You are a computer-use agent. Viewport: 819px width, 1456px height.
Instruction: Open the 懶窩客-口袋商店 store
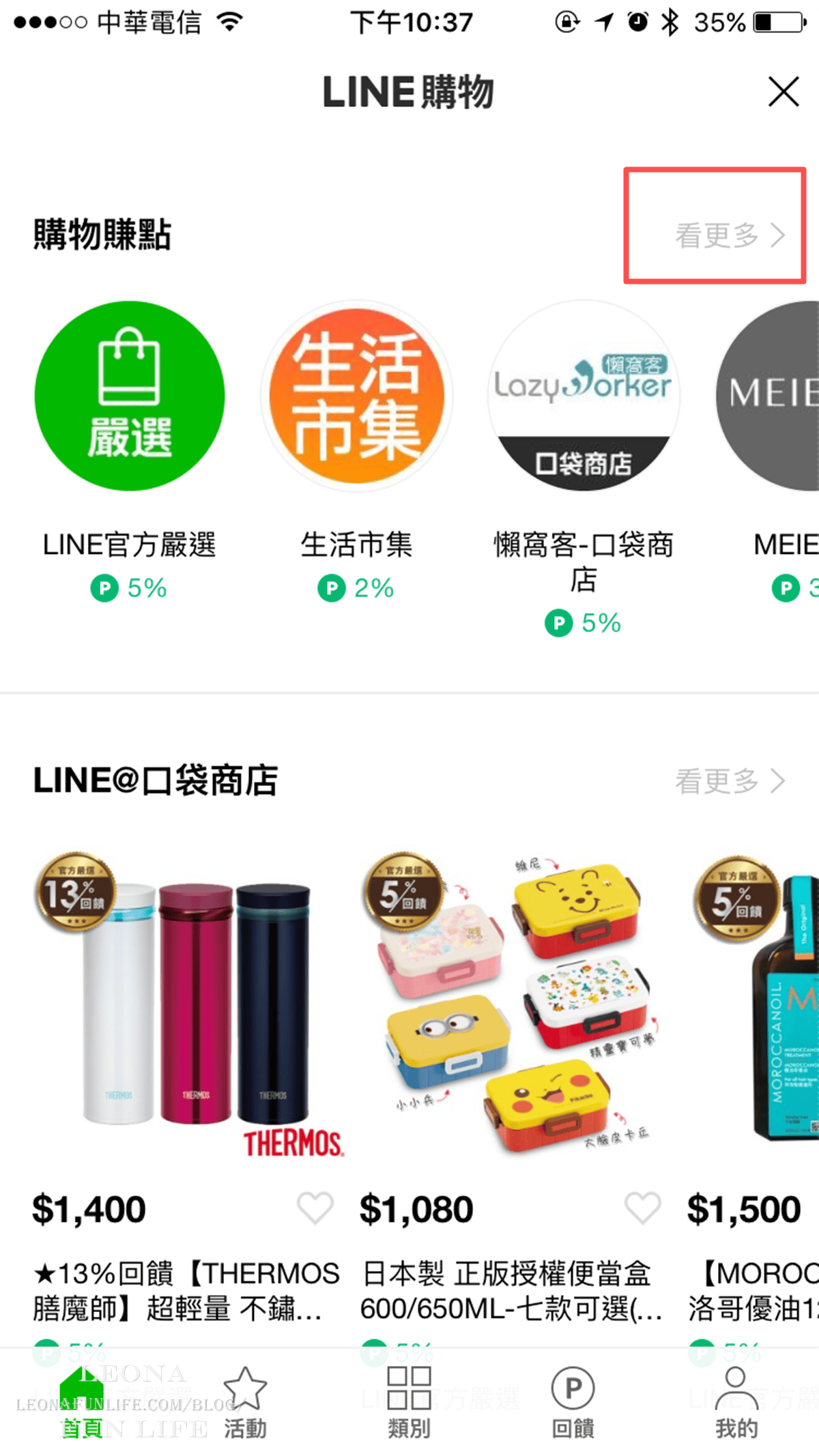click(584, 396)
